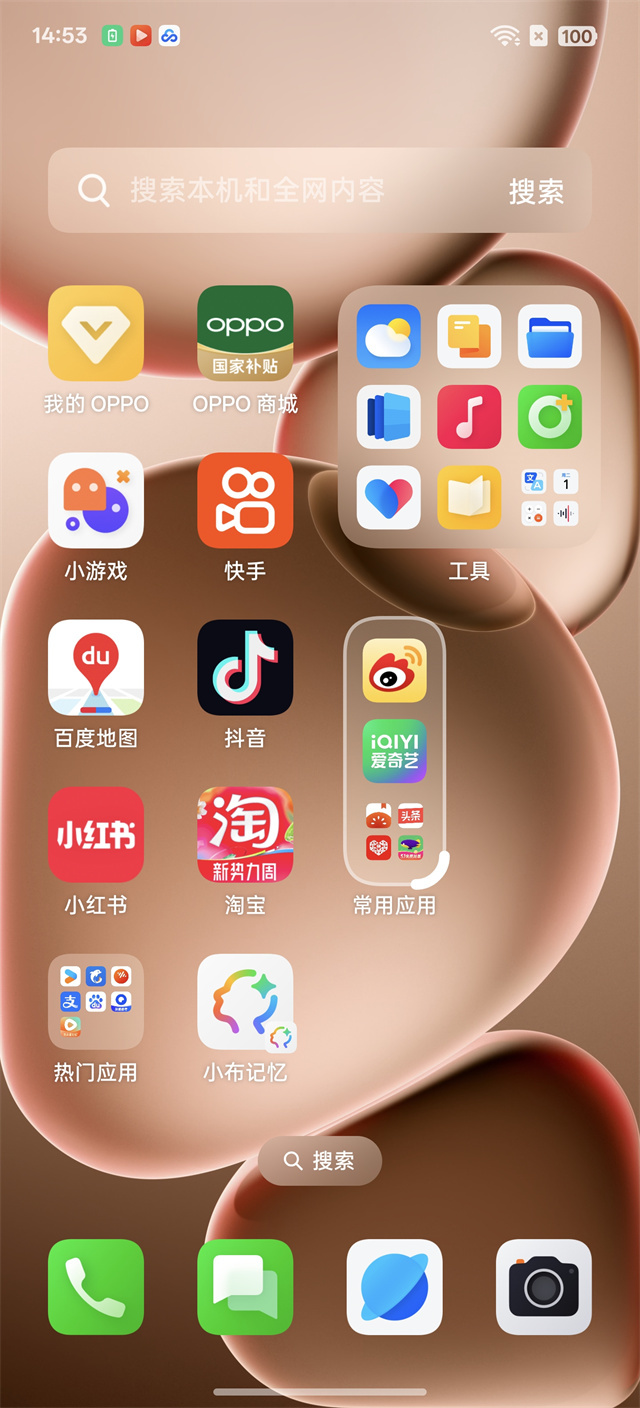Launch the 淘宝 app
Image resolution: width=640 pixels, height=1408 pixels.
point(245,835)
